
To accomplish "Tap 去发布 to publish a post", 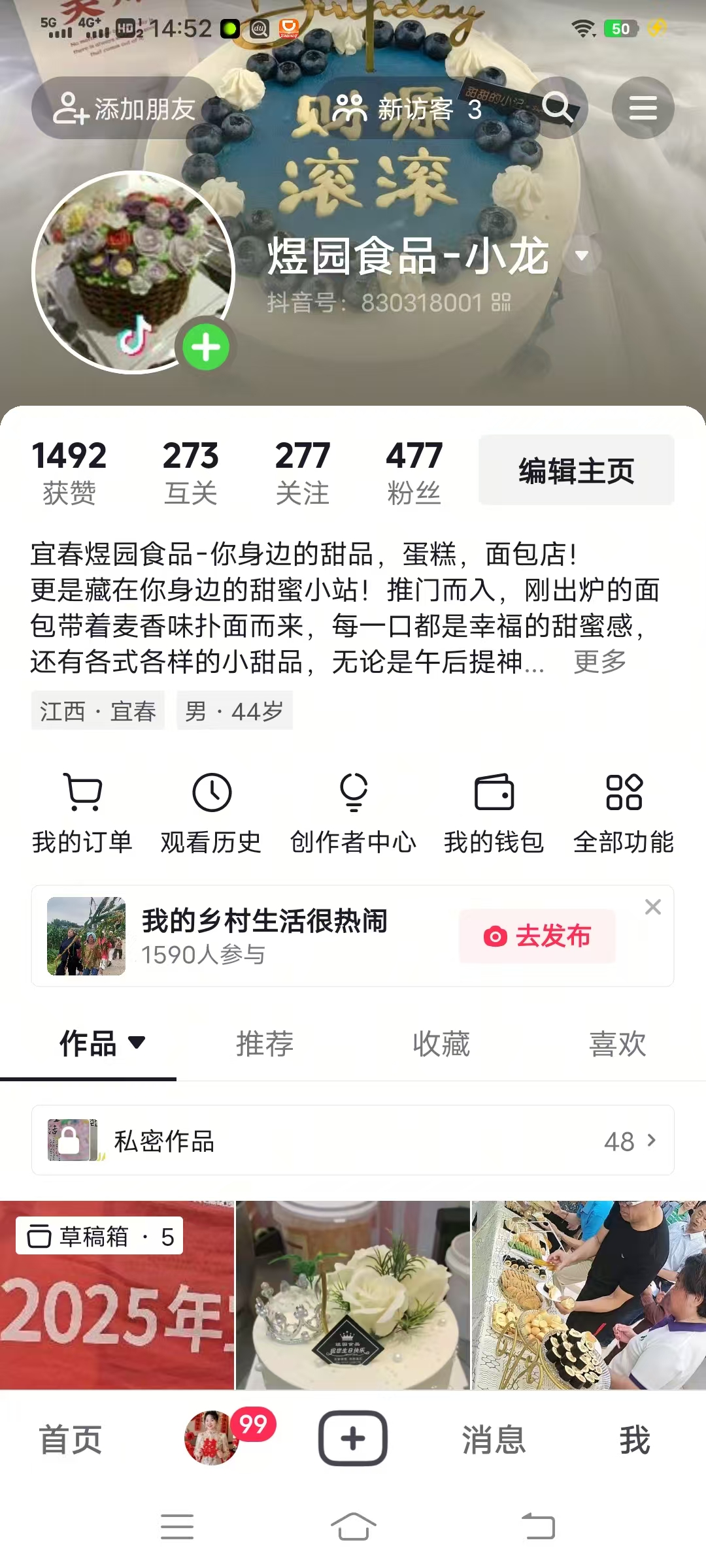I will click(537, 936).
